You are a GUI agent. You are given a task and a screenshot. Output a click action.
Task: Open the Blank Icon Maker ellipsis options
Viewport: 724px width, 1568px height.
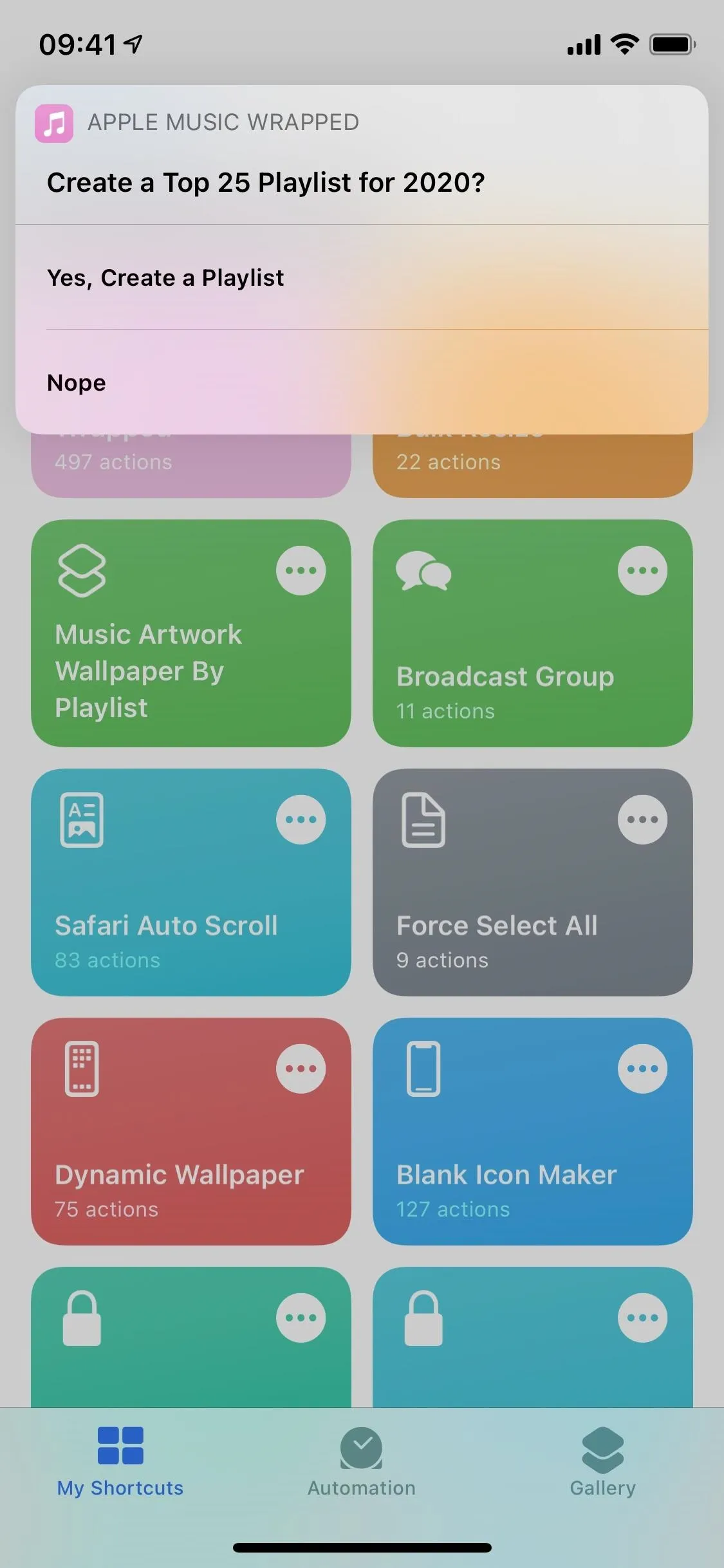(x=642, y=1069)
